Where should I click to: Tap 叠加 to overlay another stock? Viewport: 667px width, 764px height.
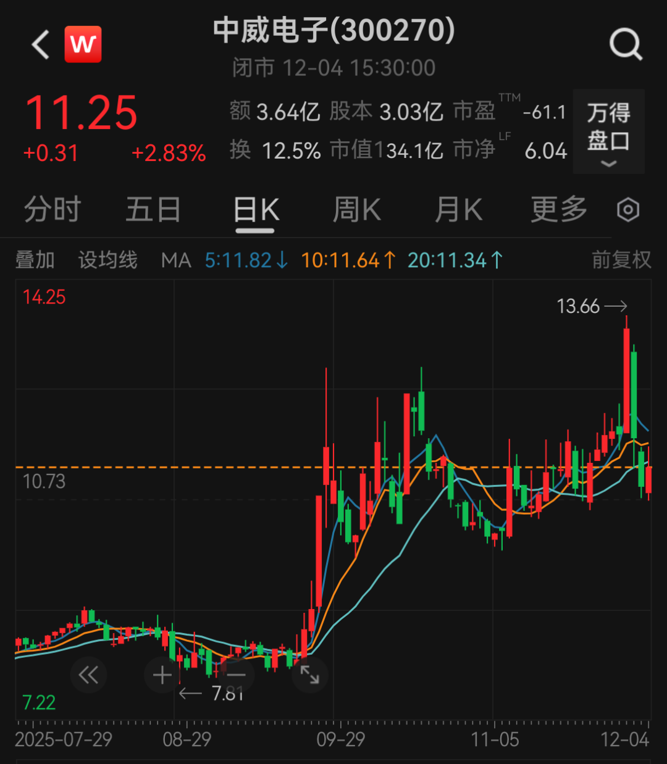(35, 260)
